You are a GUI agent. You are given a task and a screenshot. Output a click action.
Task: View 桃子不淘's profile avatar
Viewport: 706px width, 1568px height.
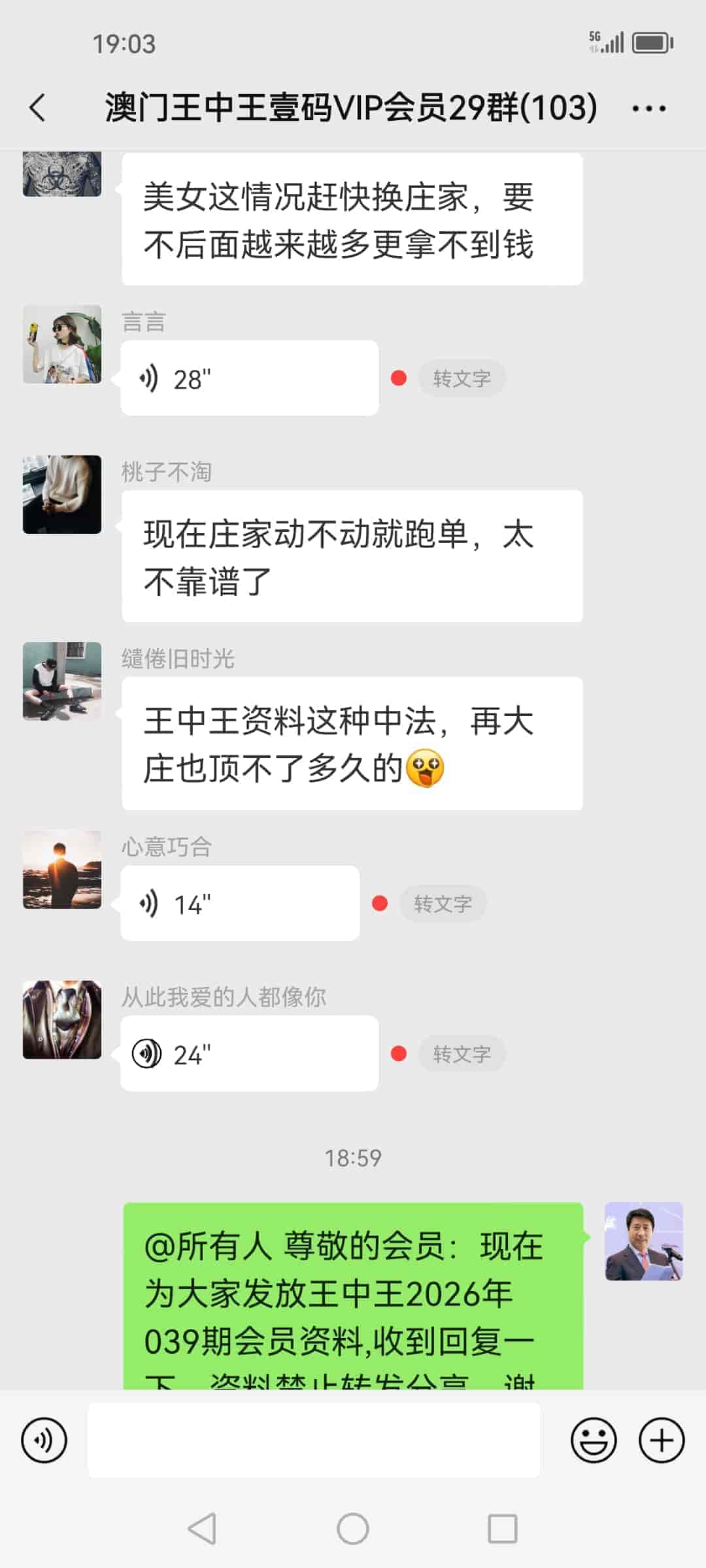(62, 495)
